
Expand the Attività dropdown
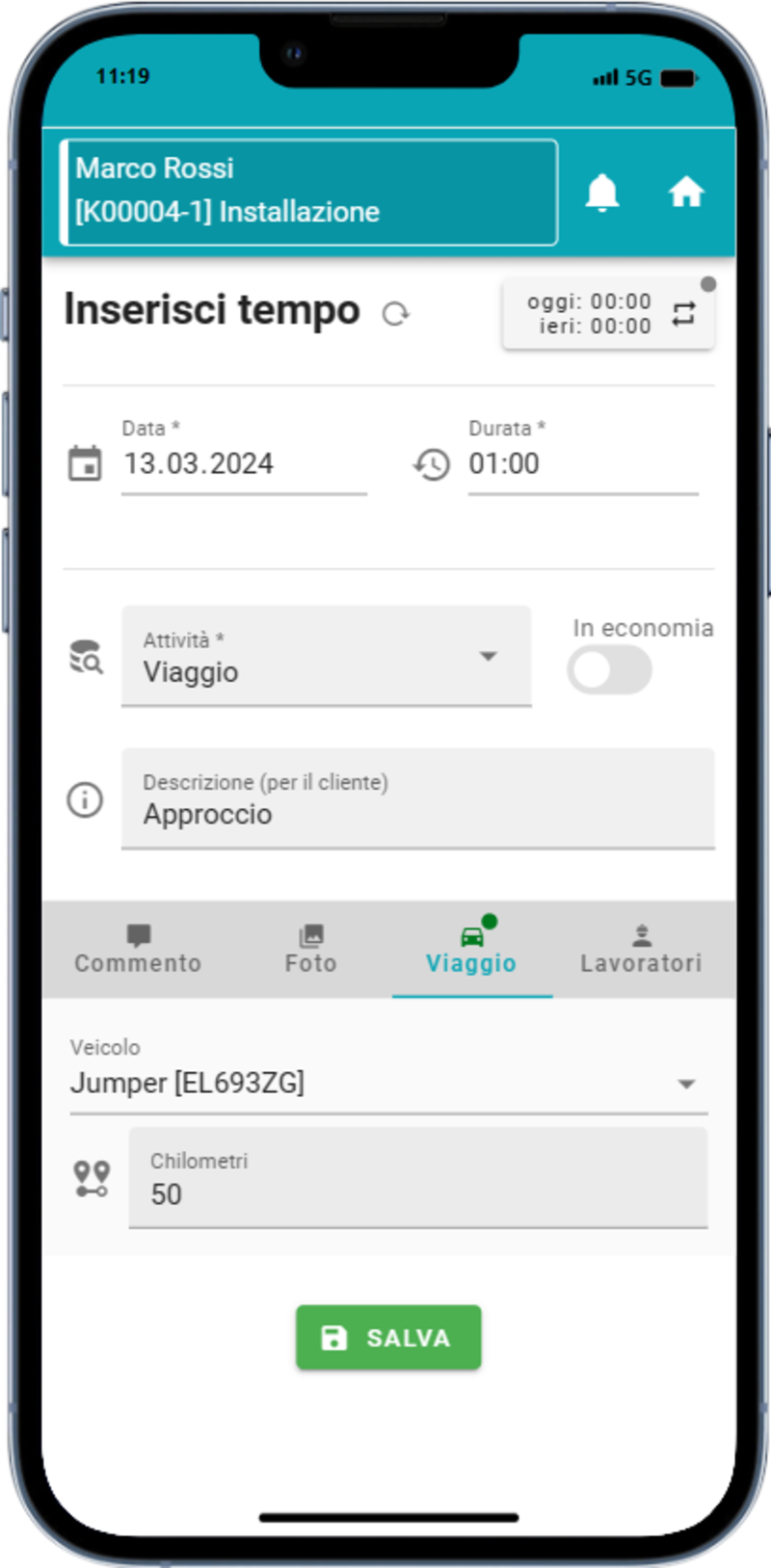click(x=326, y=657)
